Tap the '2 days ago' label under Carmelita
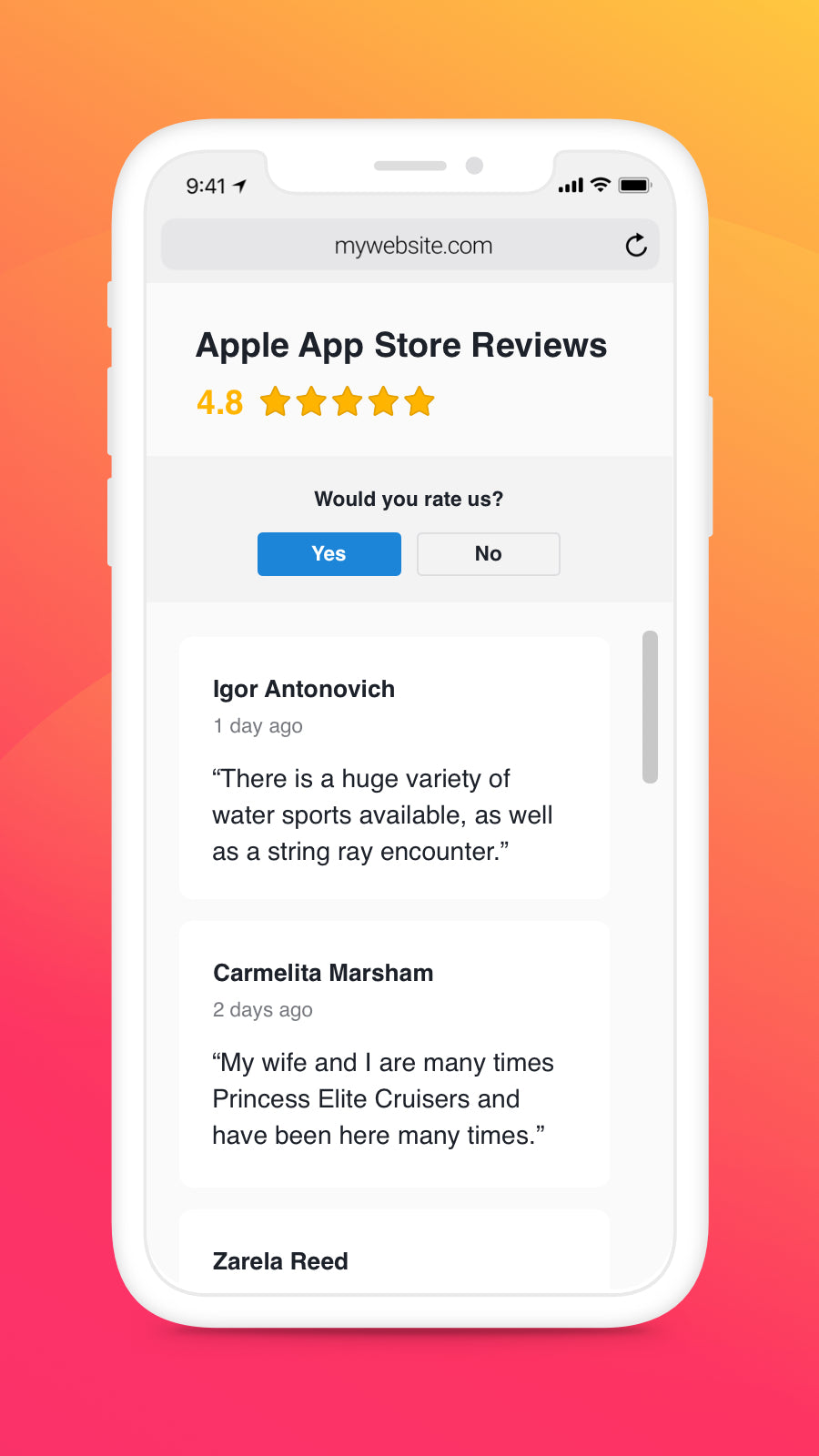Viewport: 819px width, 1456px height. 262,1009
